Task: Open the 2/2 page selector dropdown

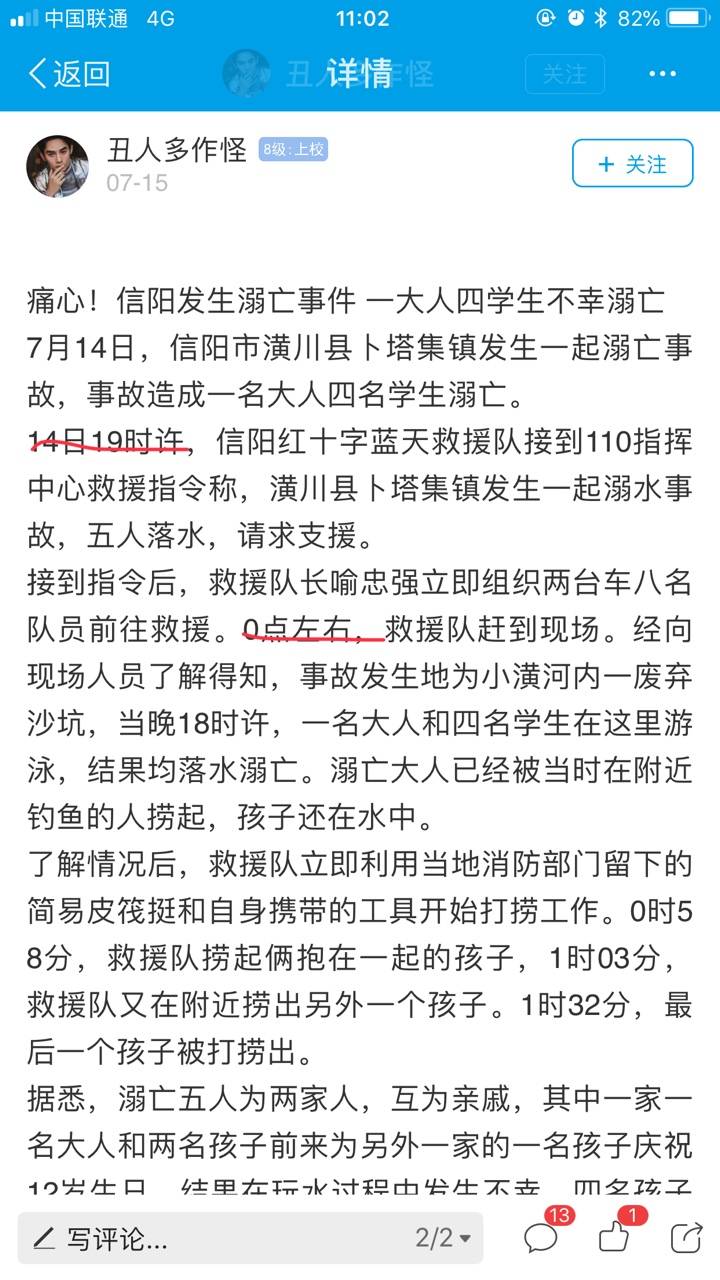Action: pos(443,1238)
